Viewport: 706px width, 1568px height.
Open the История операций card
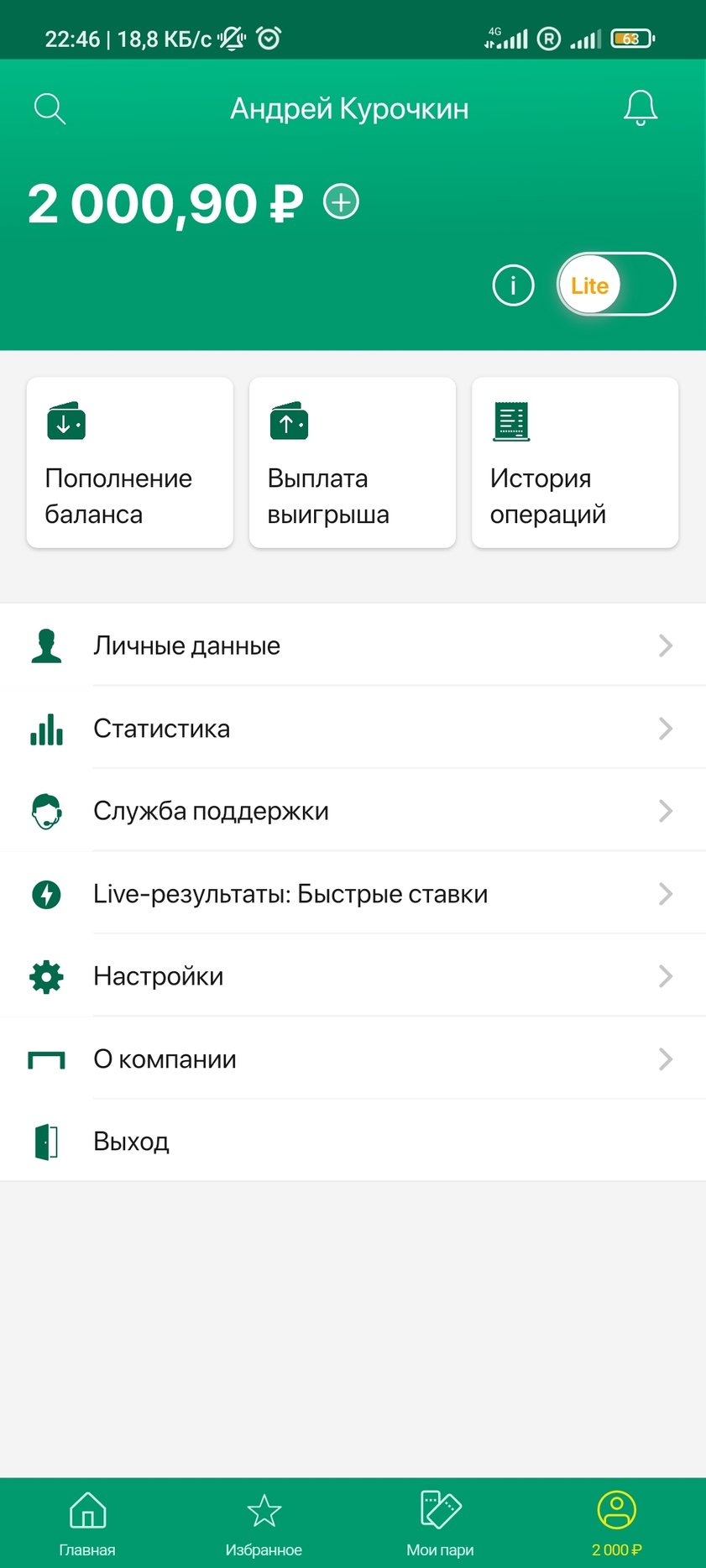tap(575, 463)
